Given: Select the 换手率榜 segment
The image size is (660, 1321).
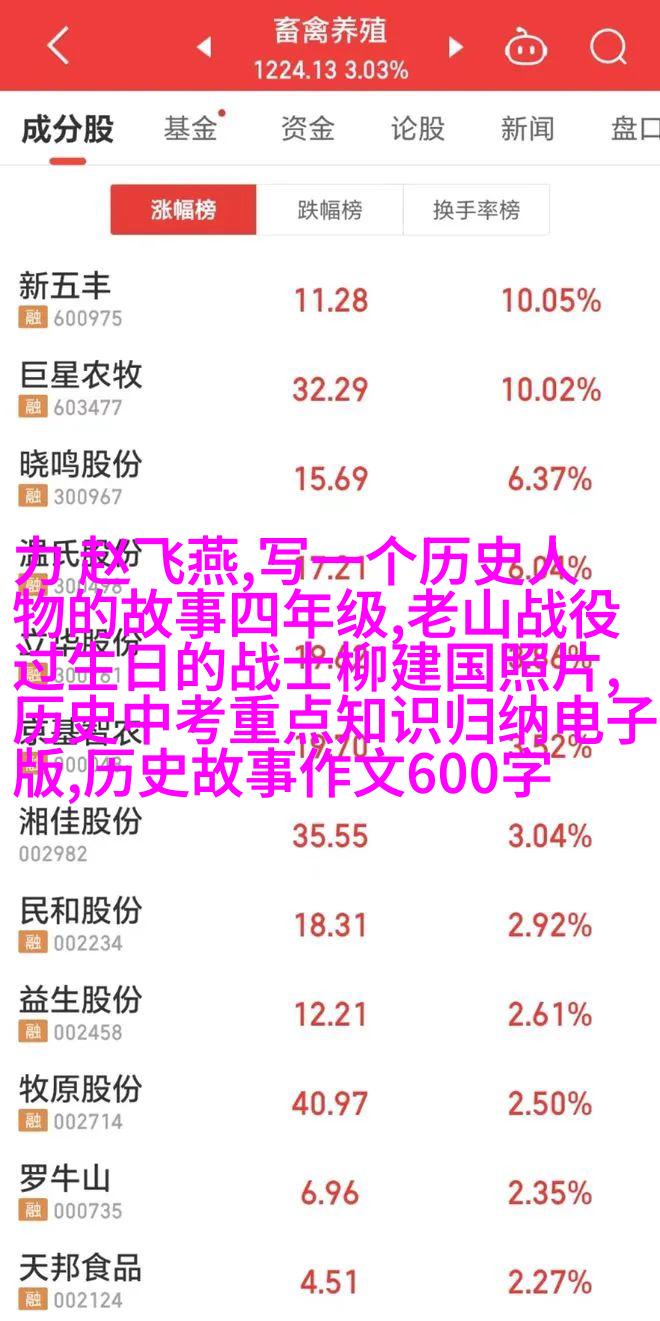Looking at the screenshot, I should tap(476, 210).
